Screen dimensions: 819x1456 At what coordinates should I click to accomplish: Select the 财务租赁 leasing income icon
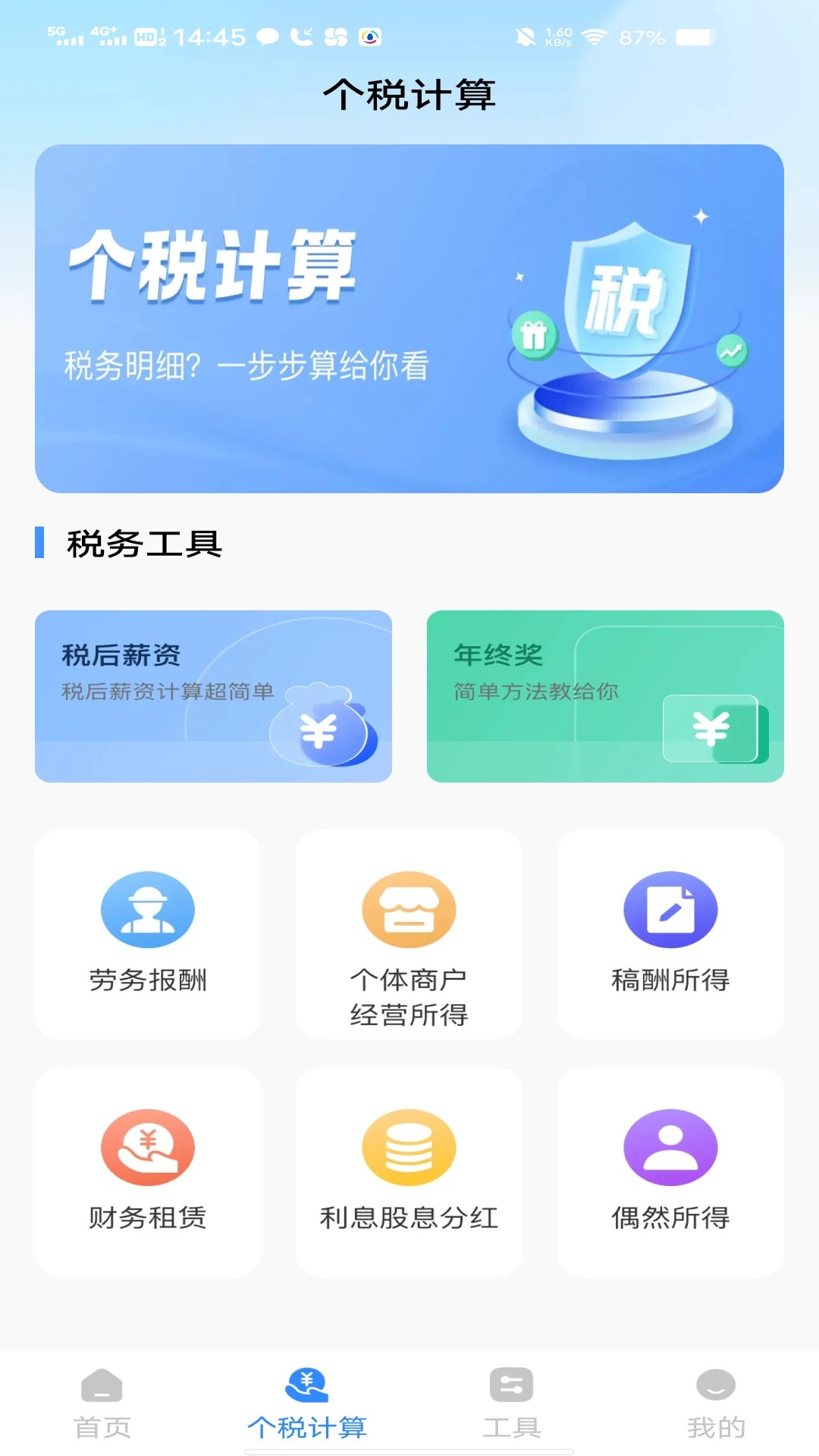[148, 1147]
